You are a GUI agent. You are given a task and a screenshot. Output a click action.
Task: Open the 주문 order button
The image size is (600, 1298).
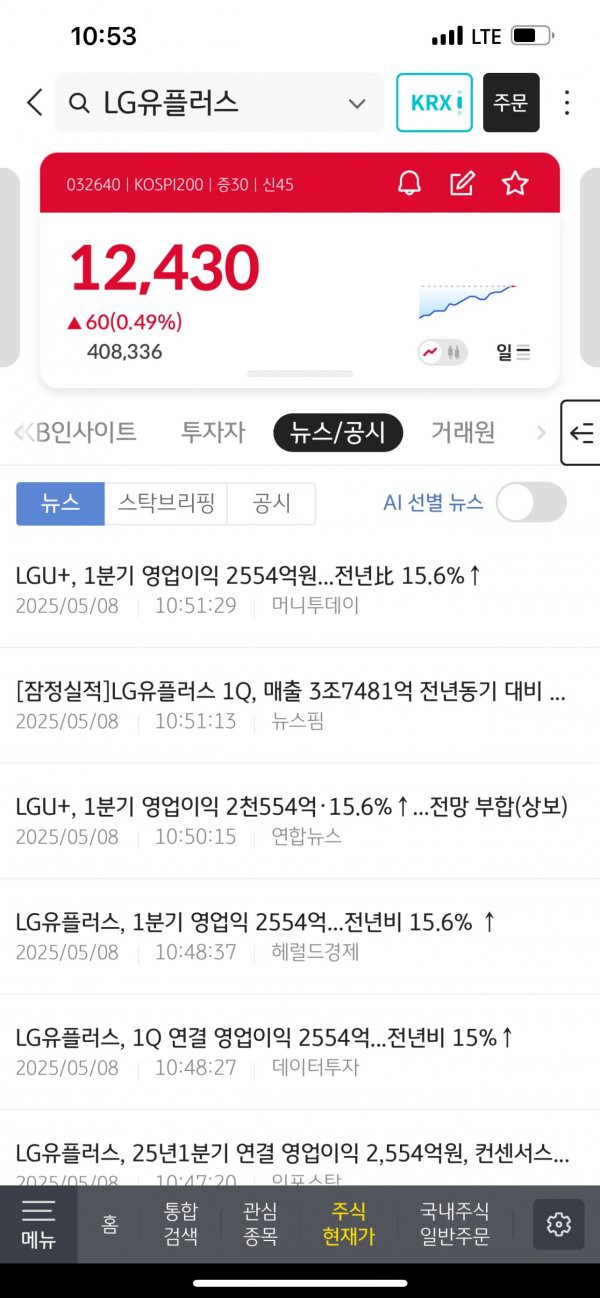[511, 103]
